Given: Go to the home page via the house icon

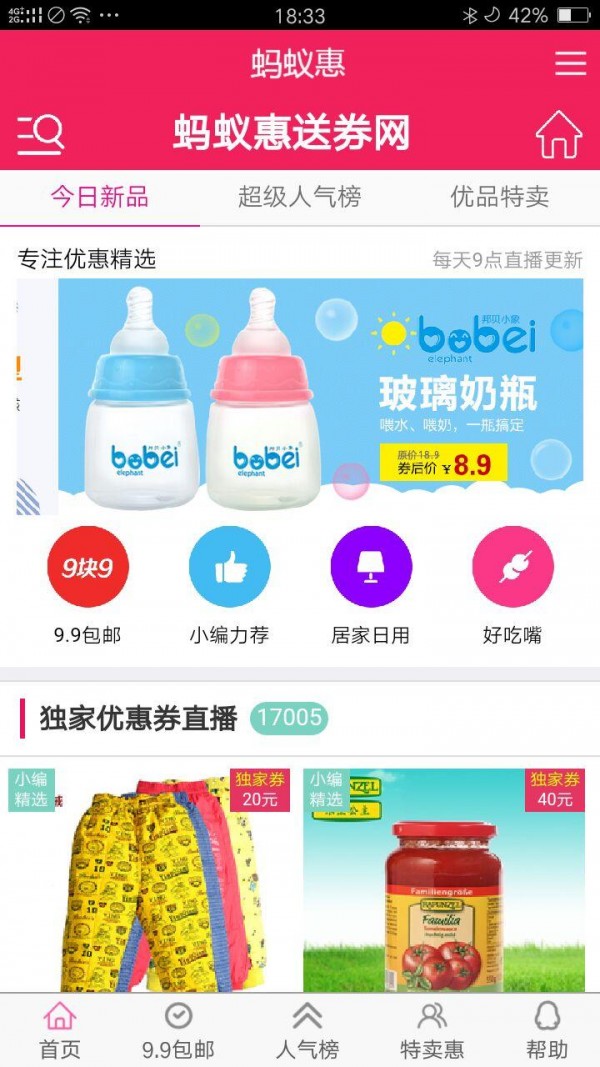Looking at the screenshot, I should [x=558, y=135].
